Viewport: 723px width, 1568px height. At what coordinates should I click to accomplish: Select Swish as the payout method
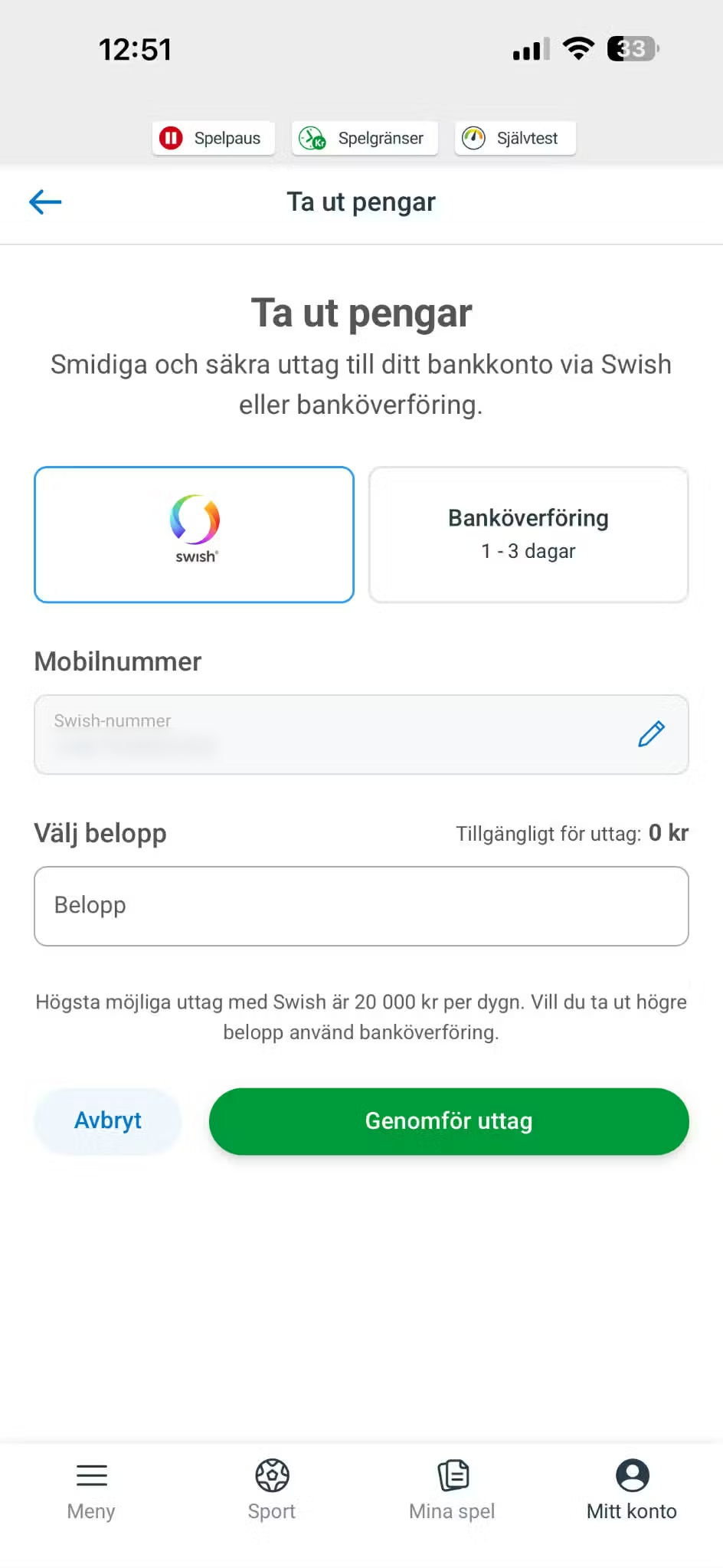[x=193, y=534]
